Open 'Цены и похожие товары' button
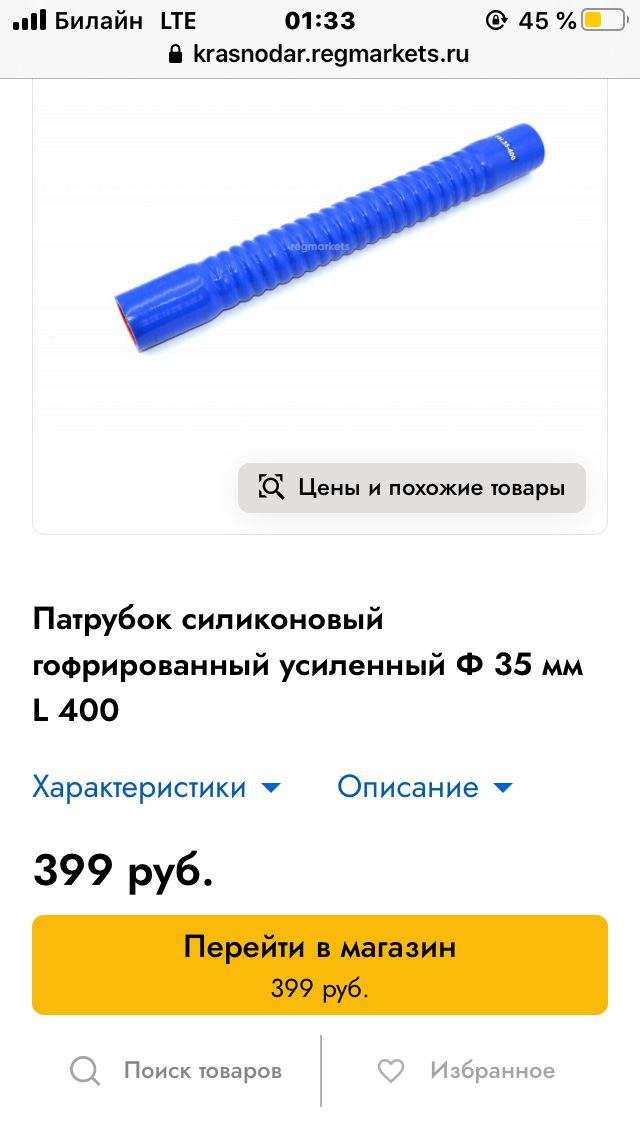This screenshot has height=1136, width=640. tap(411, 488)
